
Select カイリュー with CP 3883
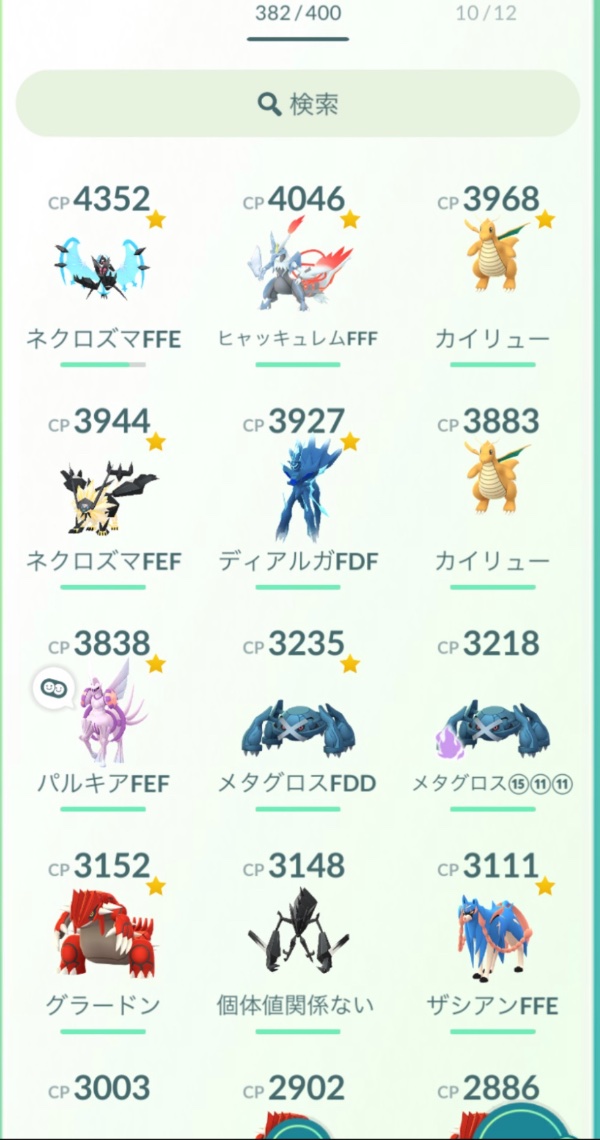pos(492,490)
